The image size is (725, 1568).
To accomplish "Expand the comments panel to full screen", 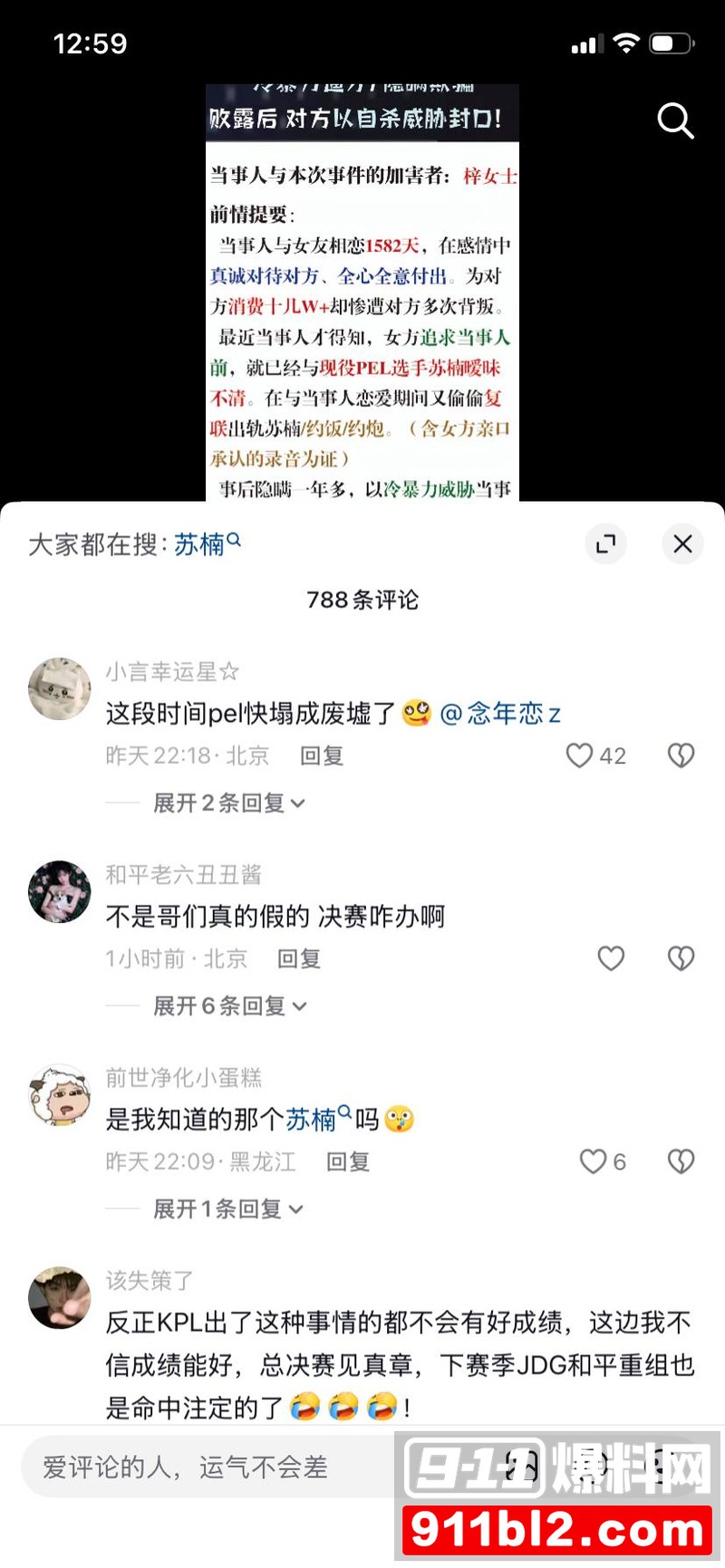I will [604, 544].
